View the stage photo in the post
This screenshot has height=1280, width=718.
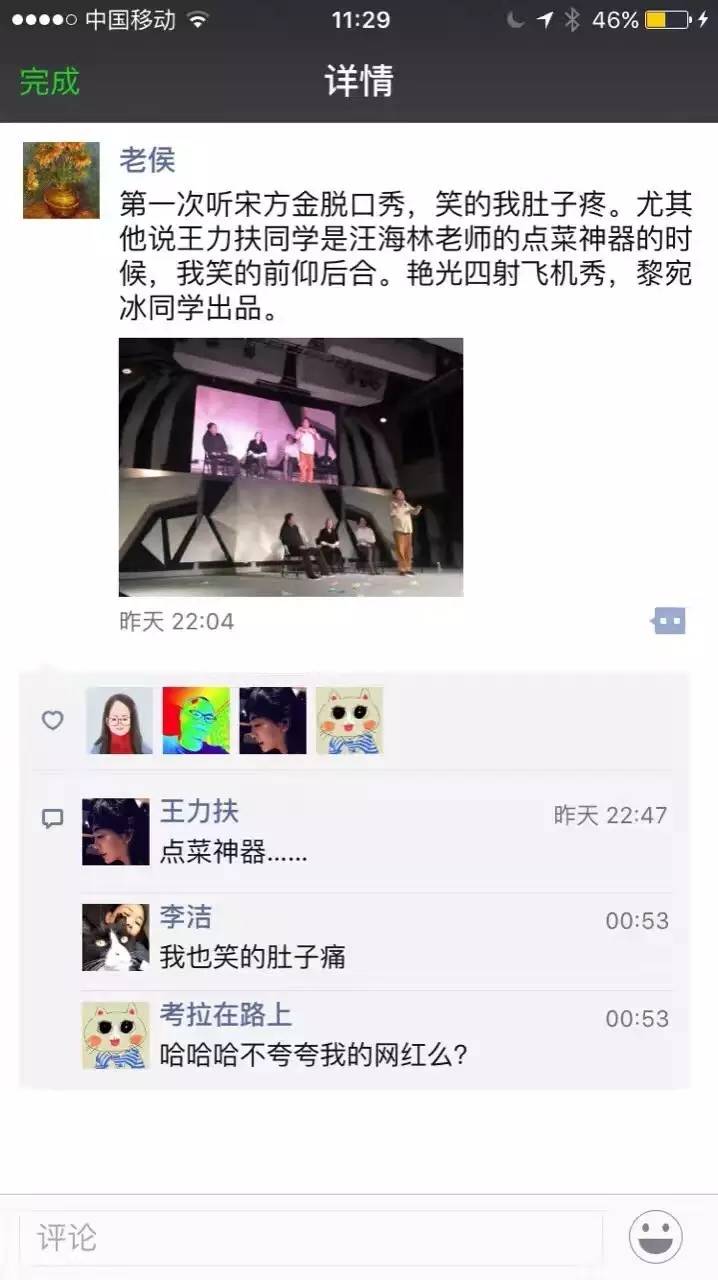coord(291,467)
